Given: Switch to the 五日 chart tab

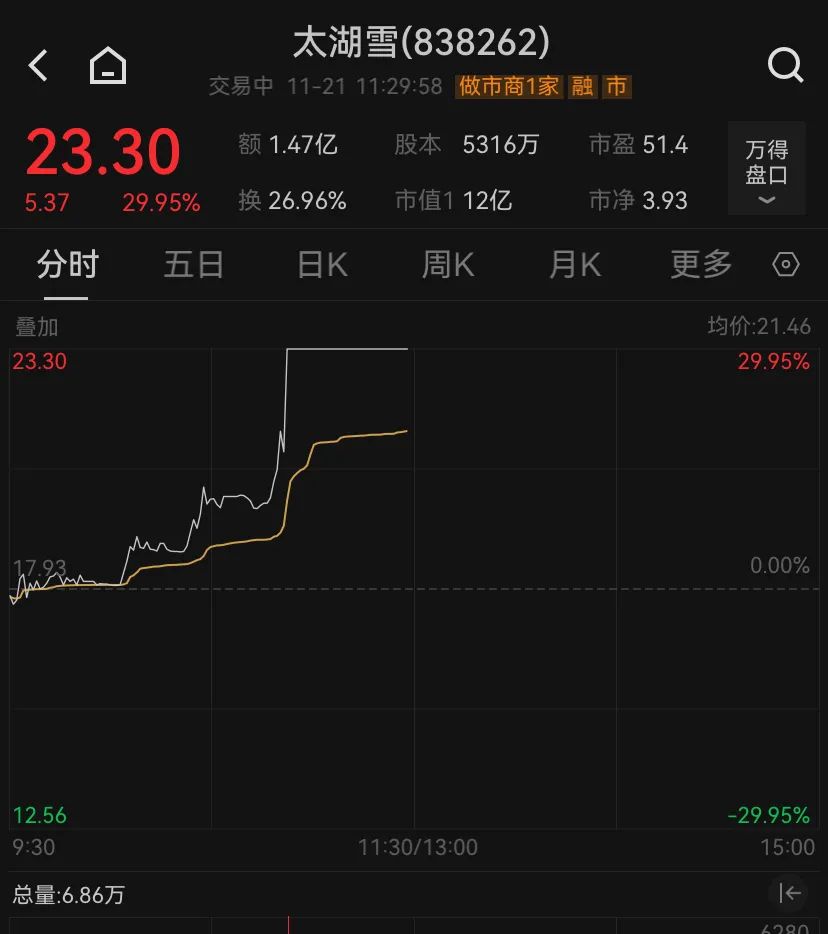Looking at the screenshot, I should click(194, 265).
